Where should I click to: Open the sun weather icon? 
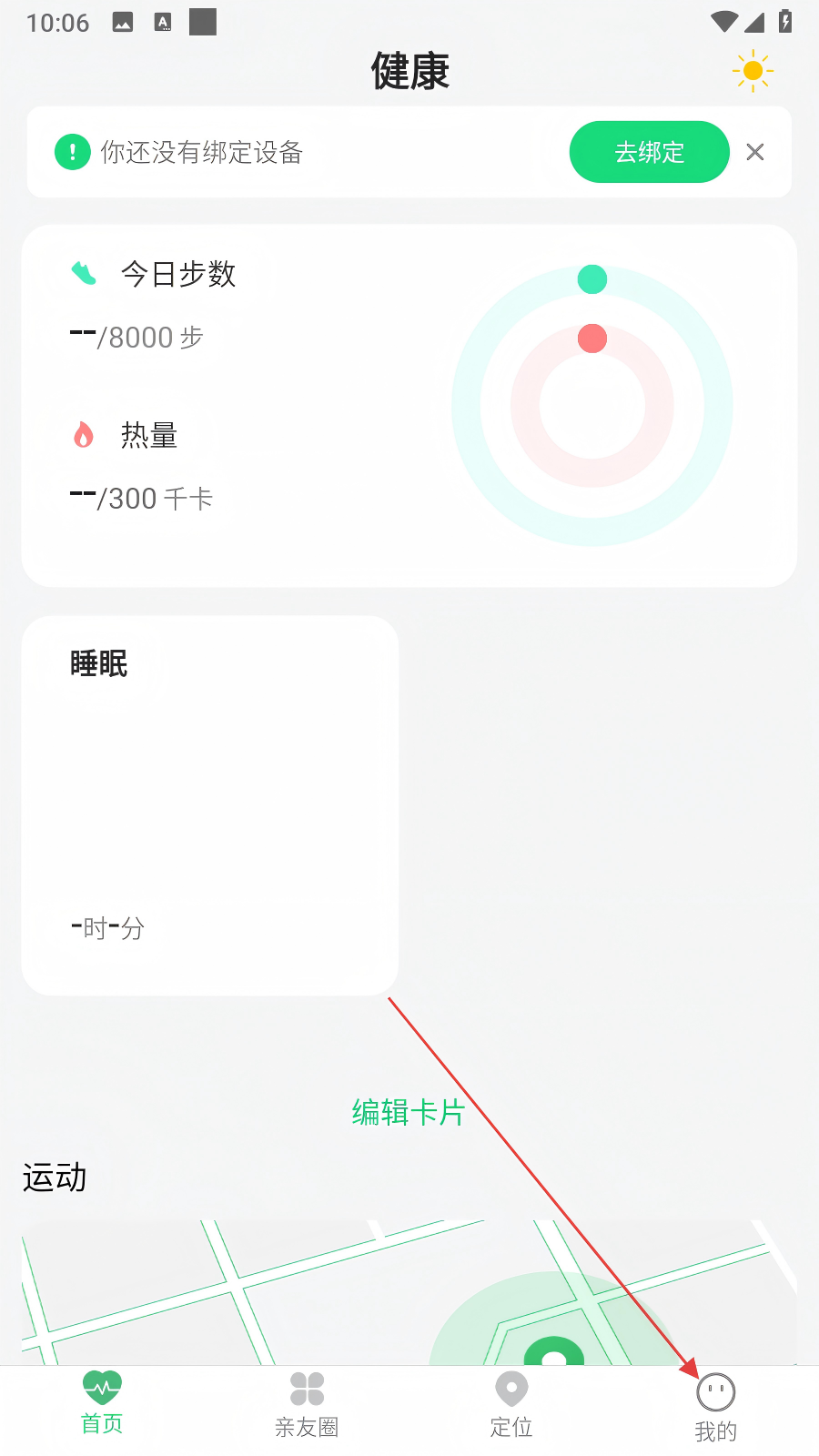pyautogui.click(x=753, y=71)
